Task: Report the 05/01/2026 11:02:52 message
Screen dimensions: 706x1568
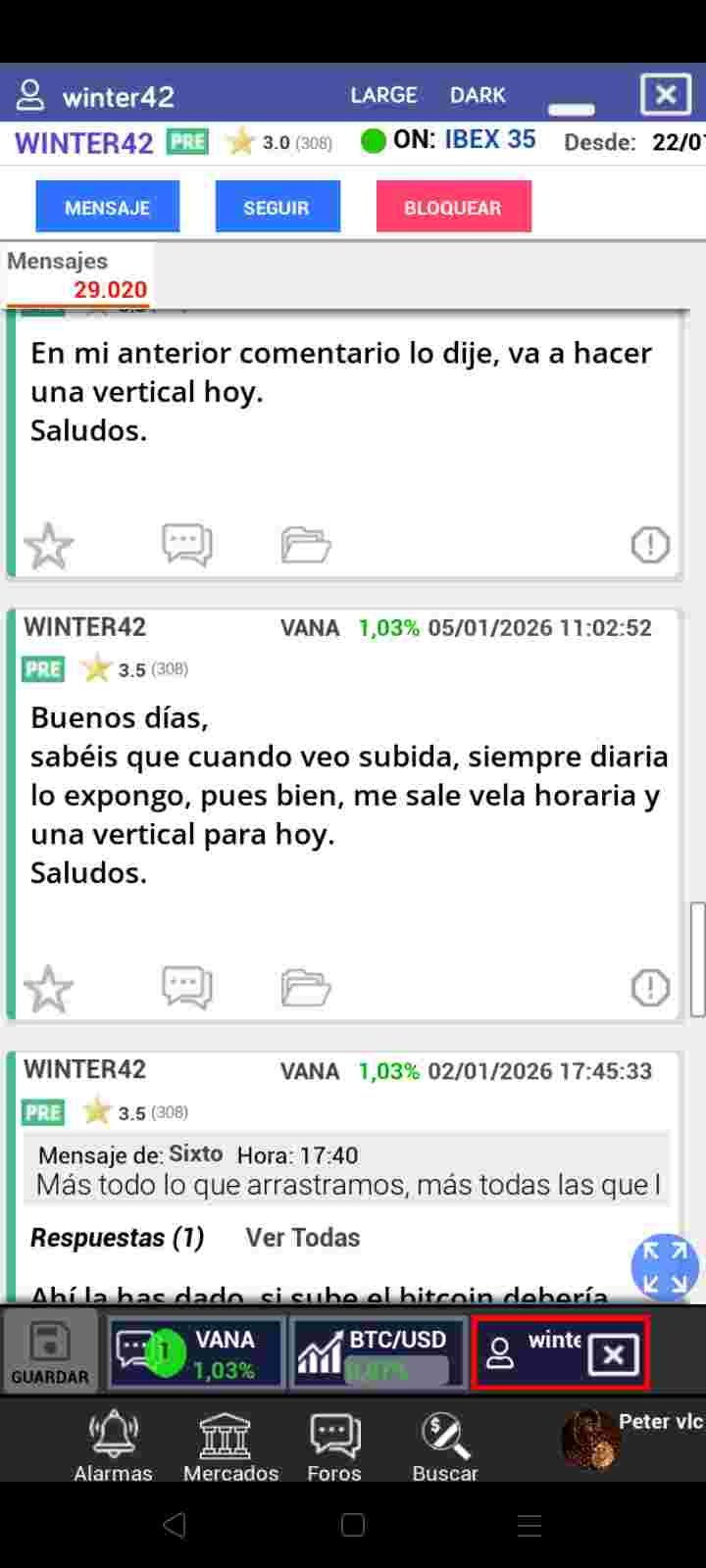Action: 650,988
